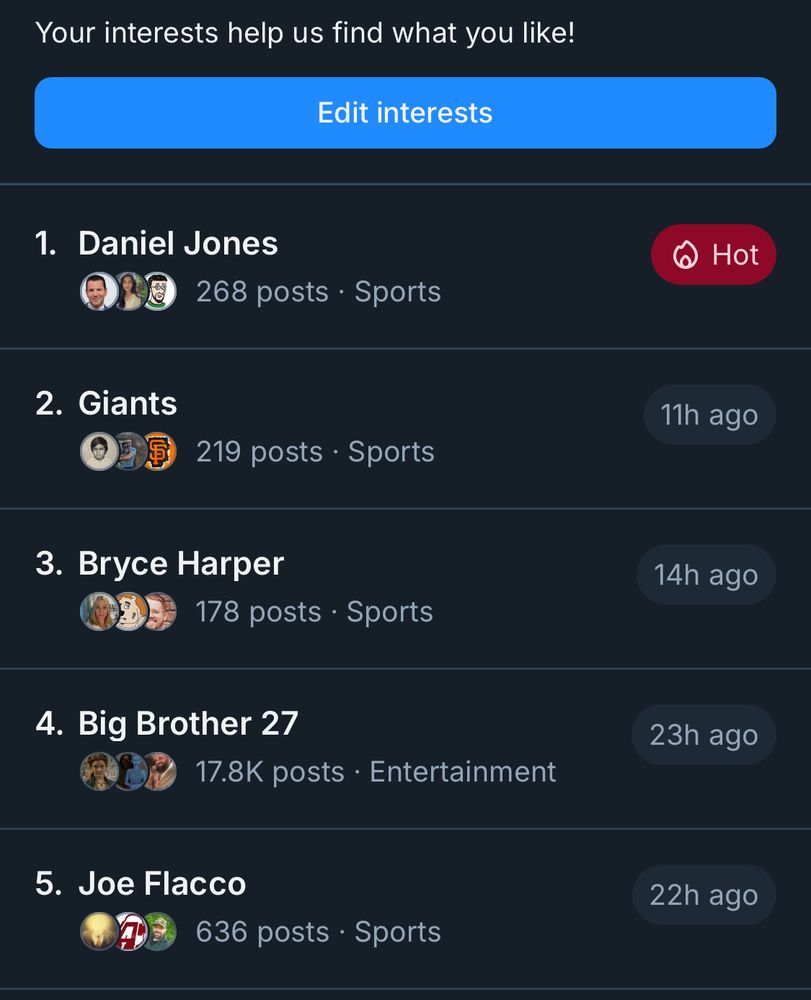This screenshot has width=811, height=1000.
Task: Click the green avatar under Daniel Jones
Action: pos(160,291)
